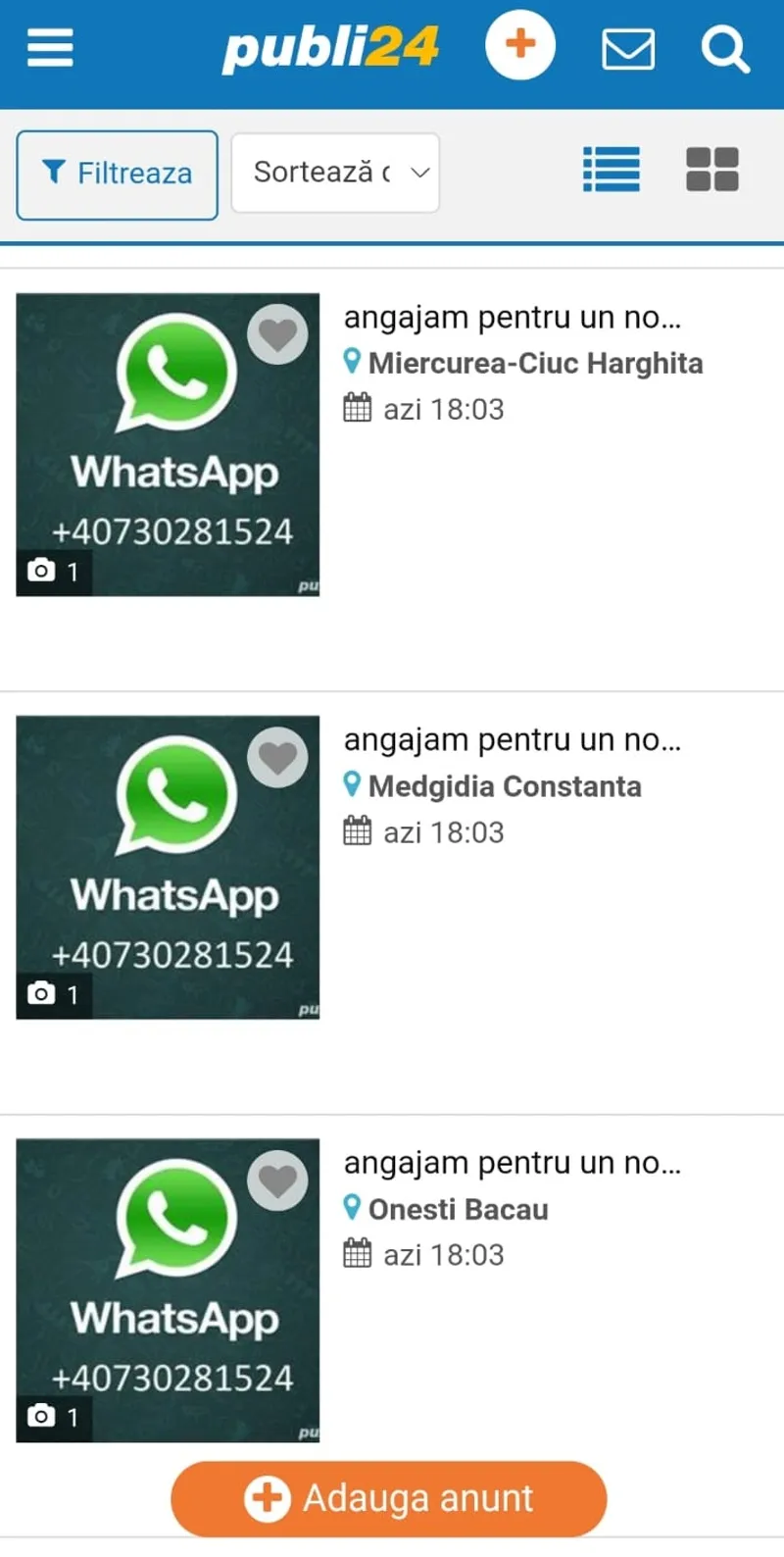This screenshot has height=1557, width=784.
Task: Open the Filtreaza filter options
Action: [x=117, y=175]
